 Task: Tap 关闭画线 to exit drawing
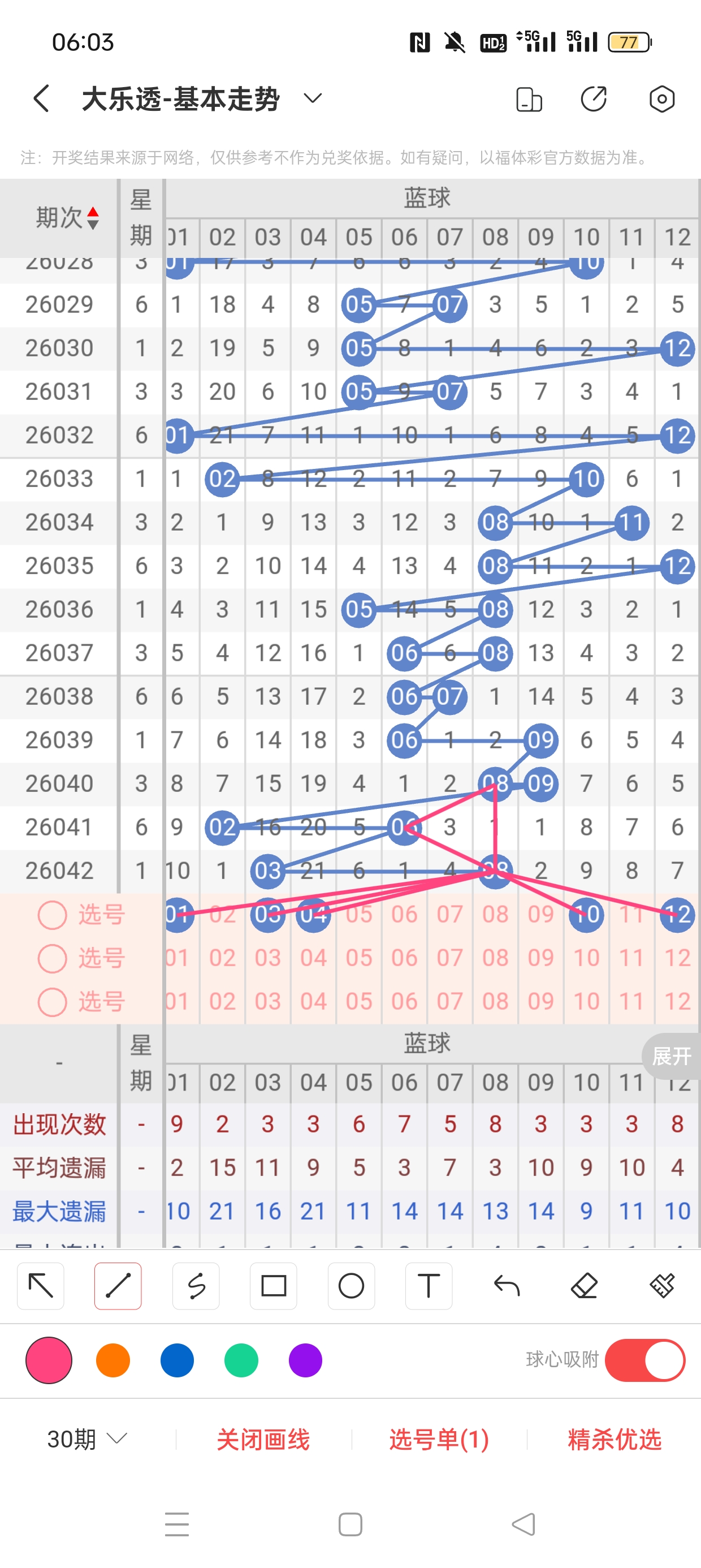(x=263, y=1439)
